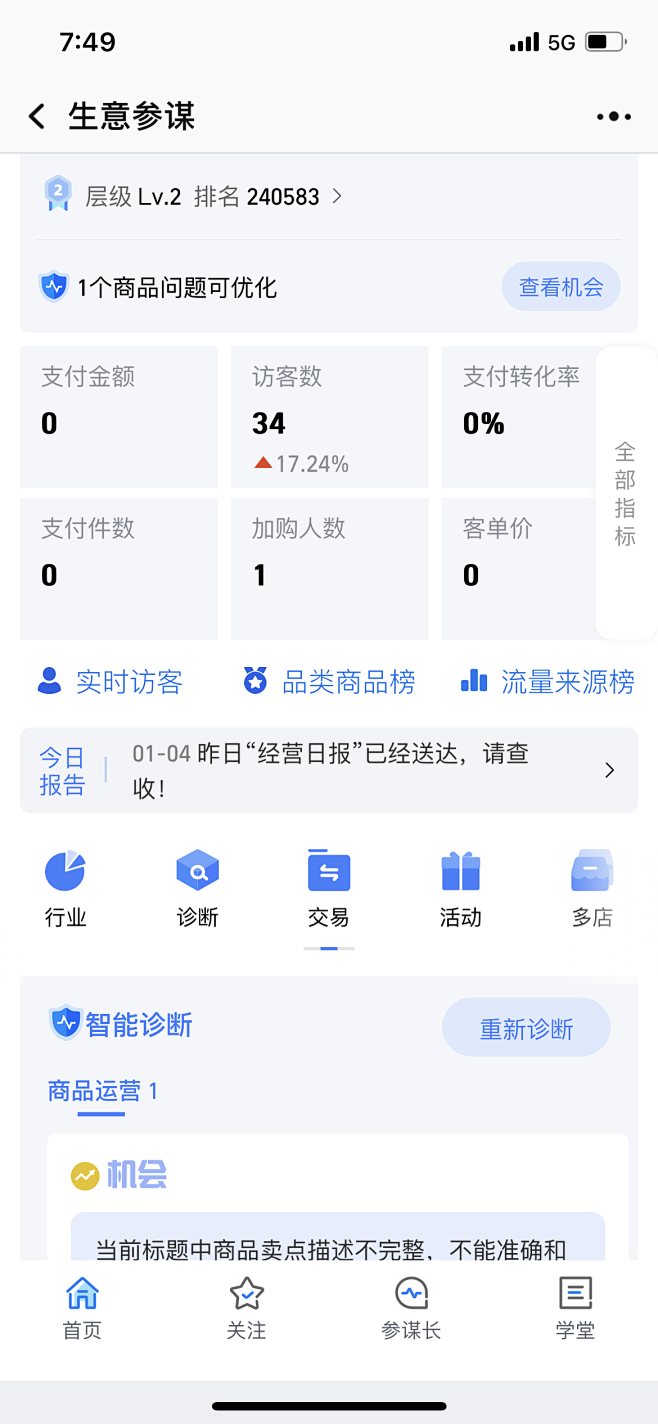Open the 活动 section

point(461,889)
